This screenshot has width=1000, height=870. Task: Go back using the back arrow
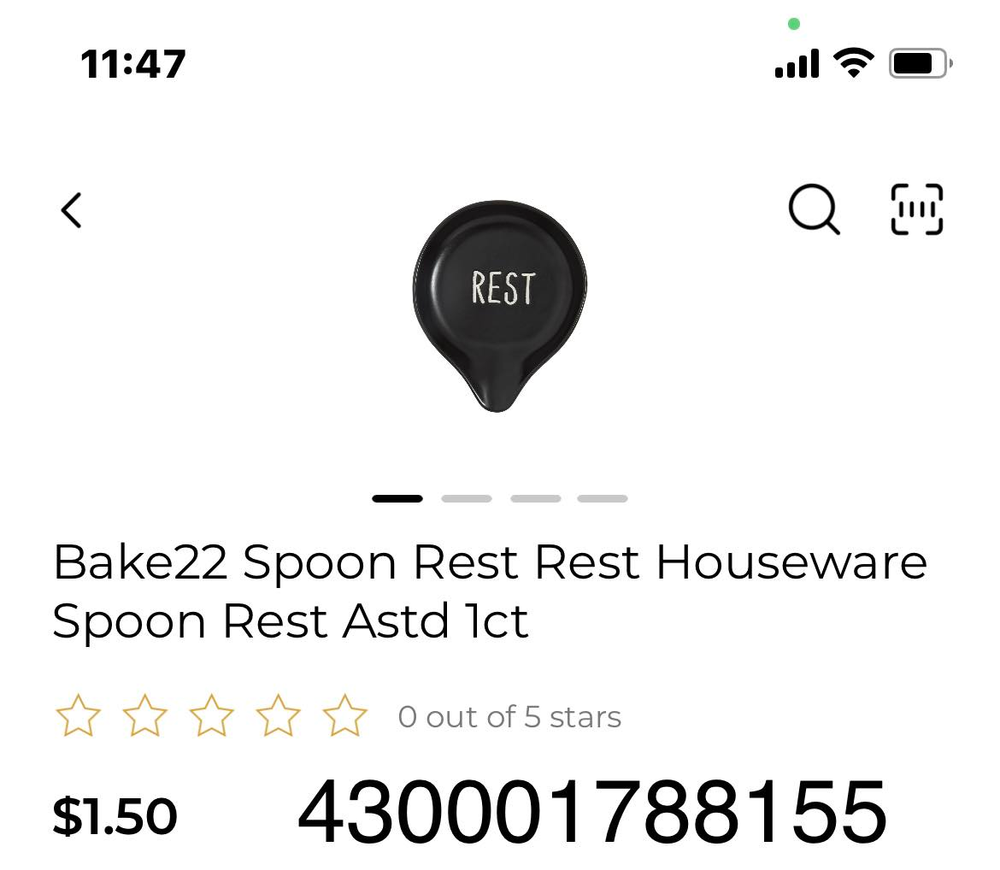click(x=71, y=210)
